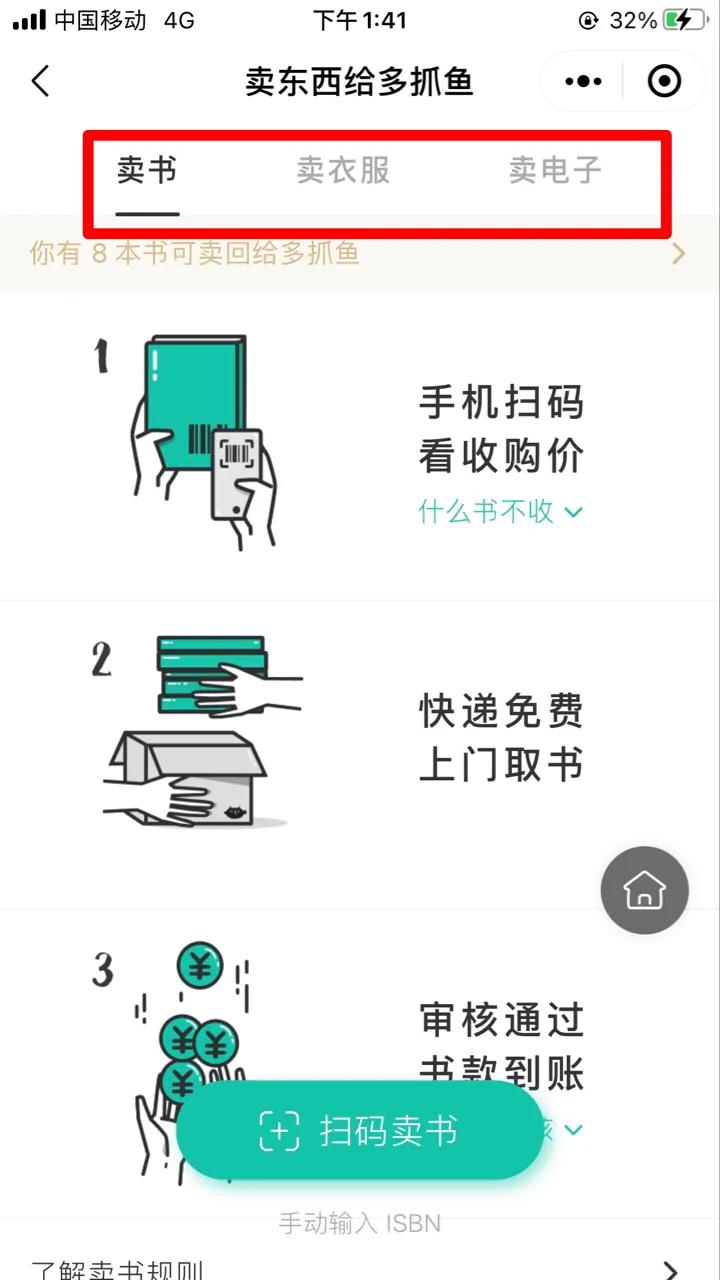This screenshot has height=1280, width=720.
Task: Expand the chevron next to 书款到账
Action: pos(572,1130)
